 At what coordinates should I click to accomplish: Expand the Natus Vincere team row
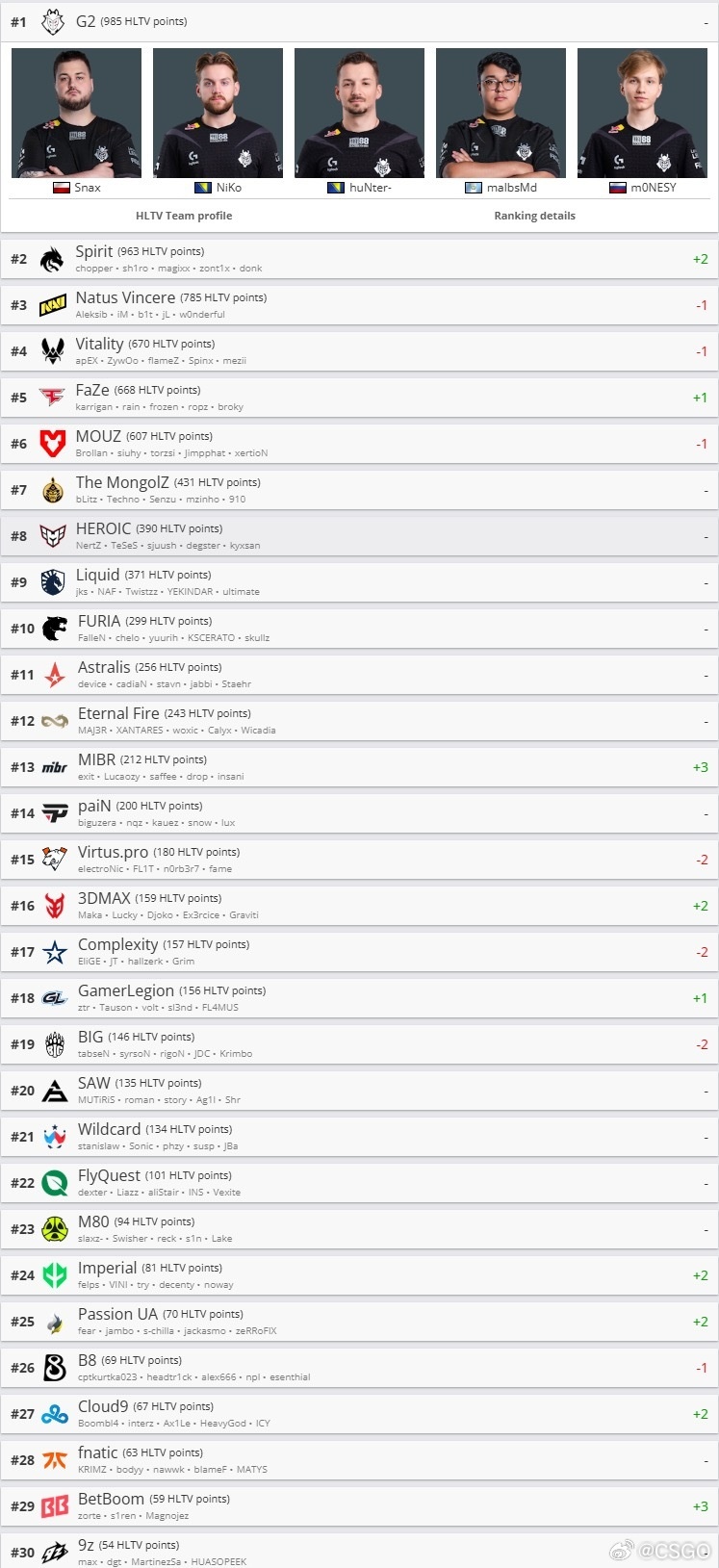point(359,305)
